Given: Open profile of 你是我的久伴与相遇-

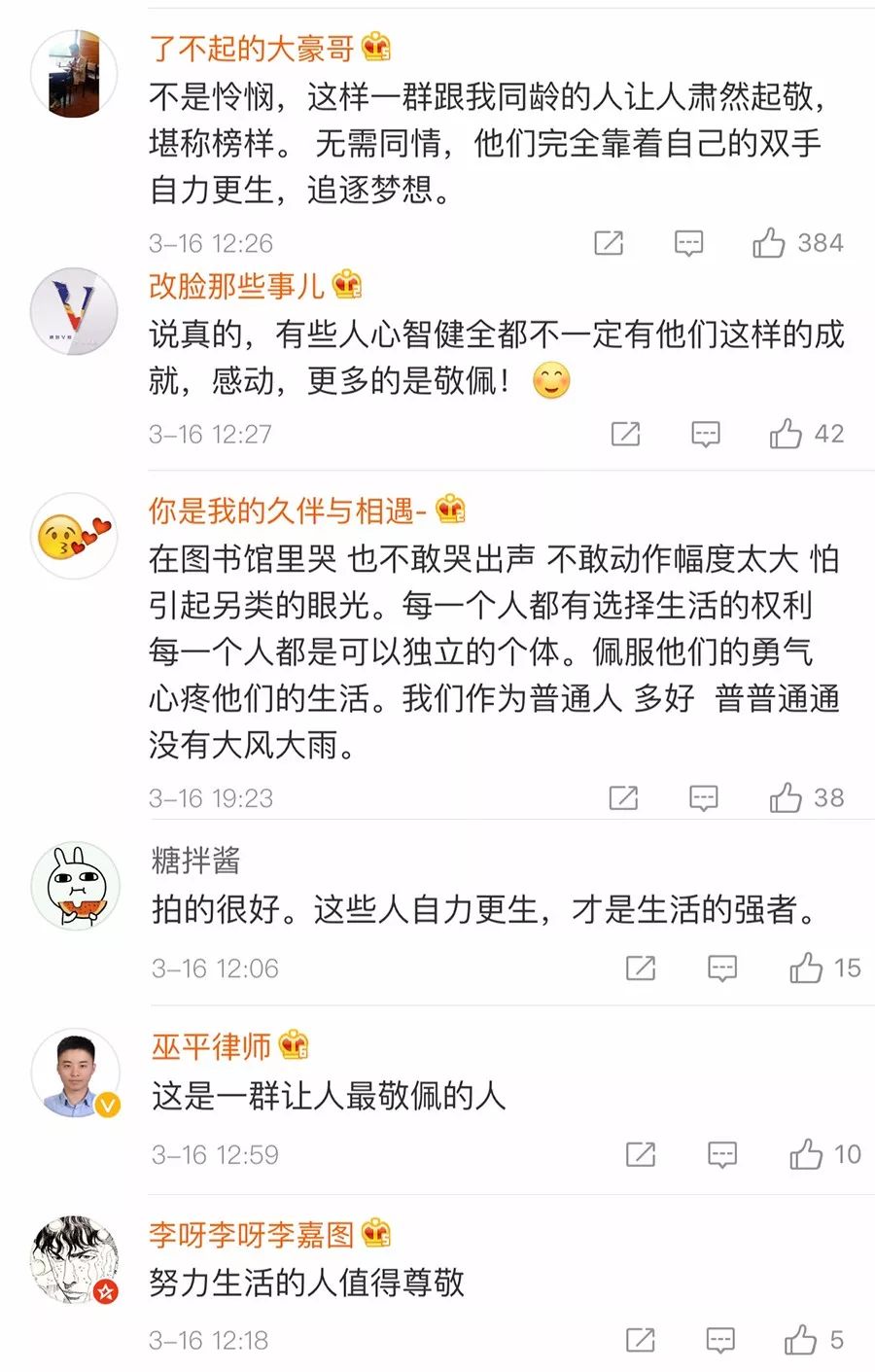Looking at the screenshot, I should [287, 510].
